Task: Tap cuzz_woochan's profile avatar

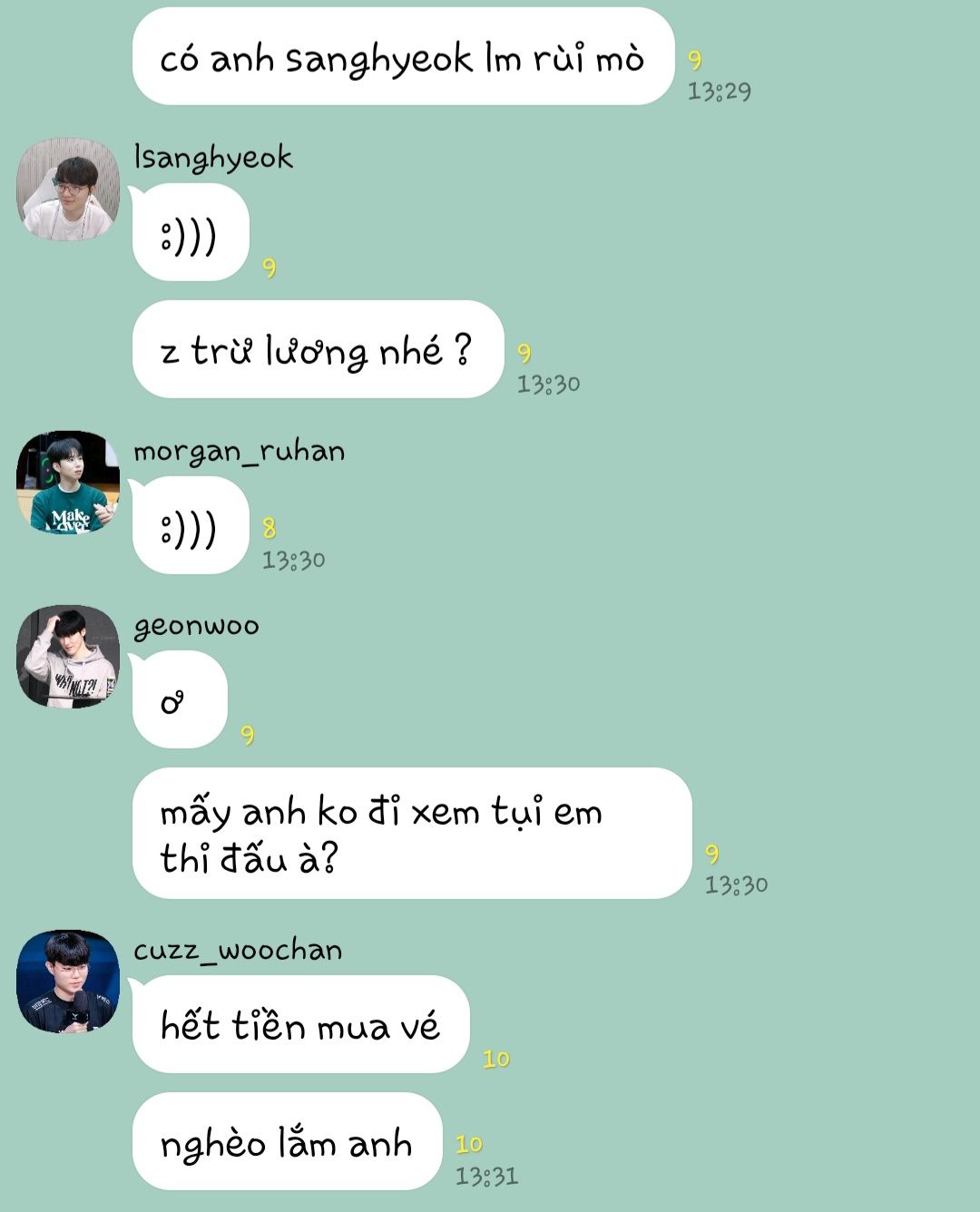Action: 68,982
